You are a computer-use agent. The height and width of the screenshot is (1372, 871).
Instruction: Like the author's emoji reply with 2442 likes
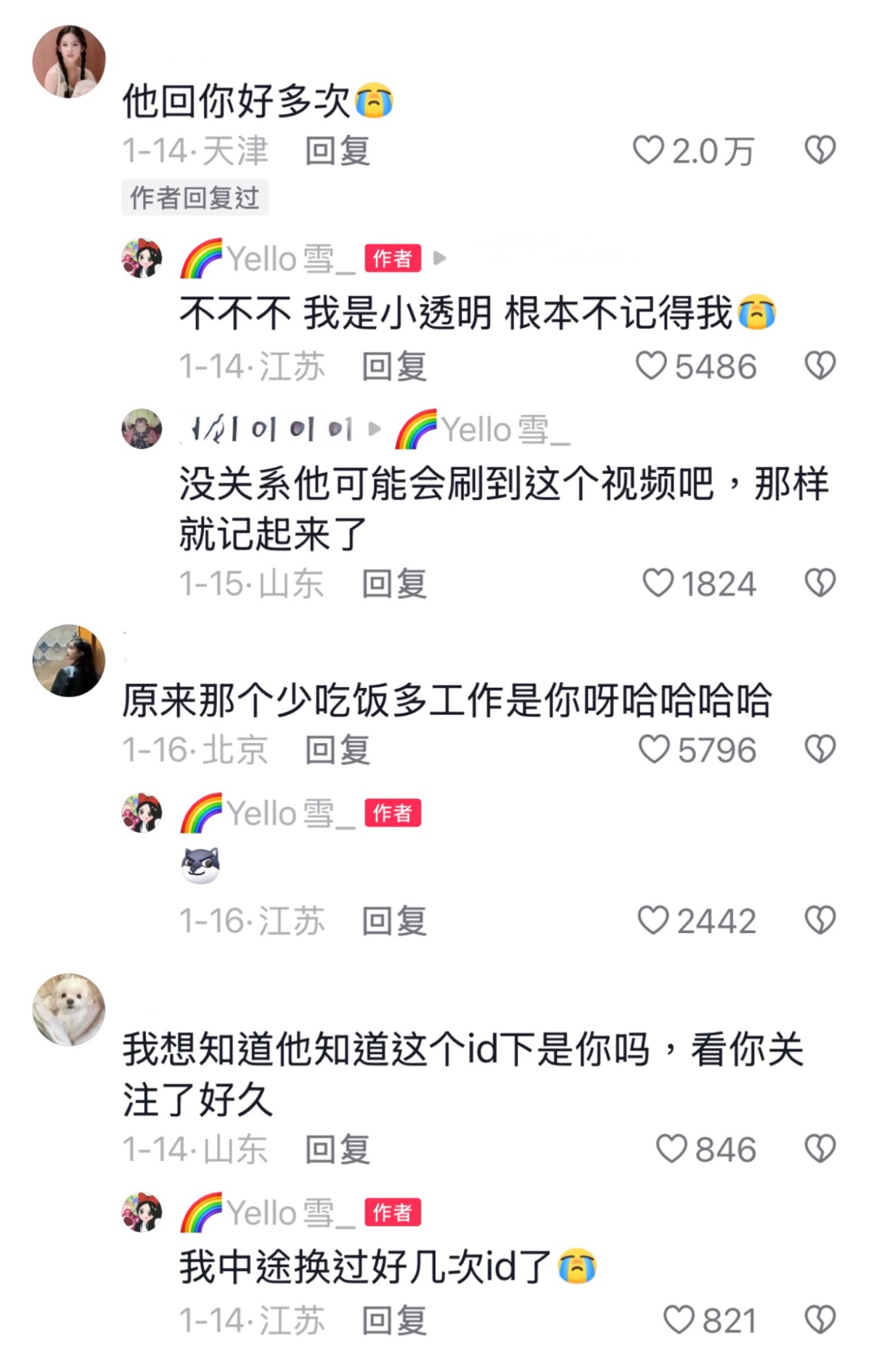pos(653,920)
